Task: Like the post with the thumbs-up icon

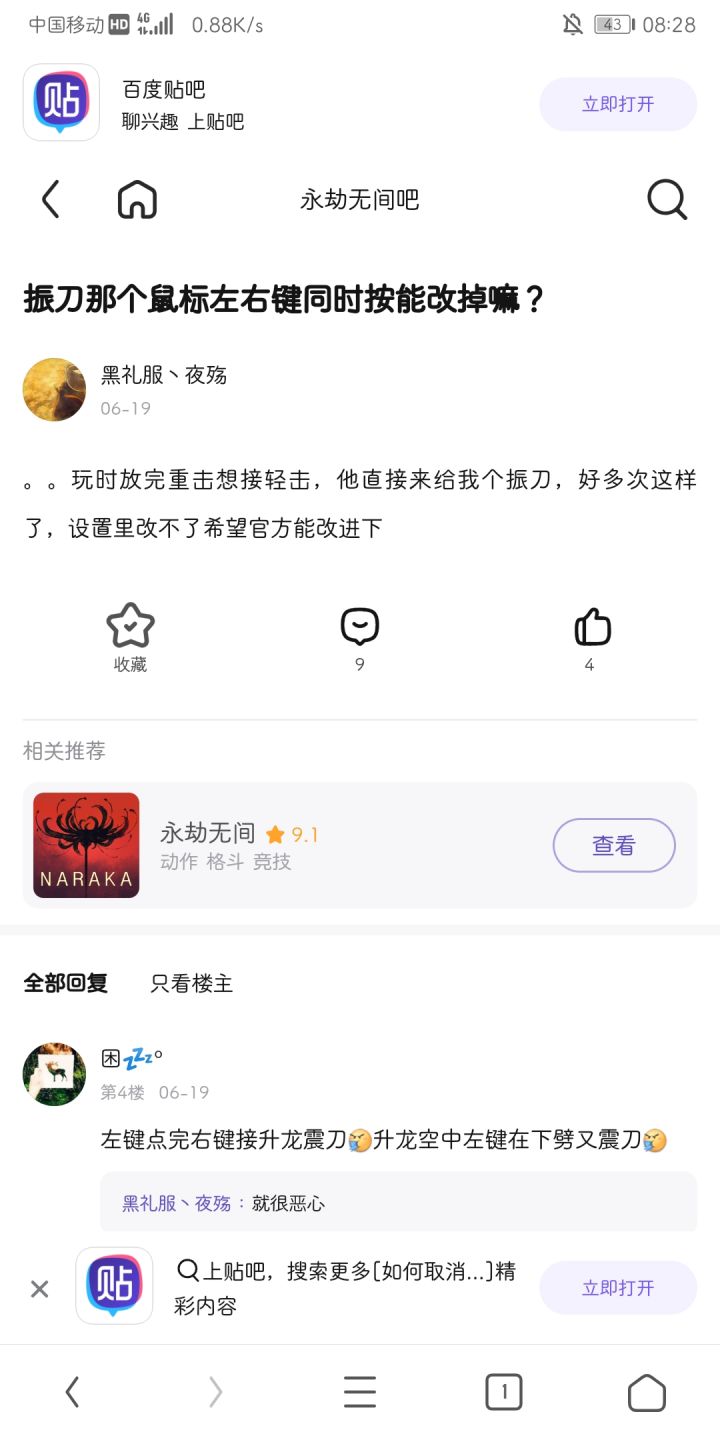Action: 592,624
